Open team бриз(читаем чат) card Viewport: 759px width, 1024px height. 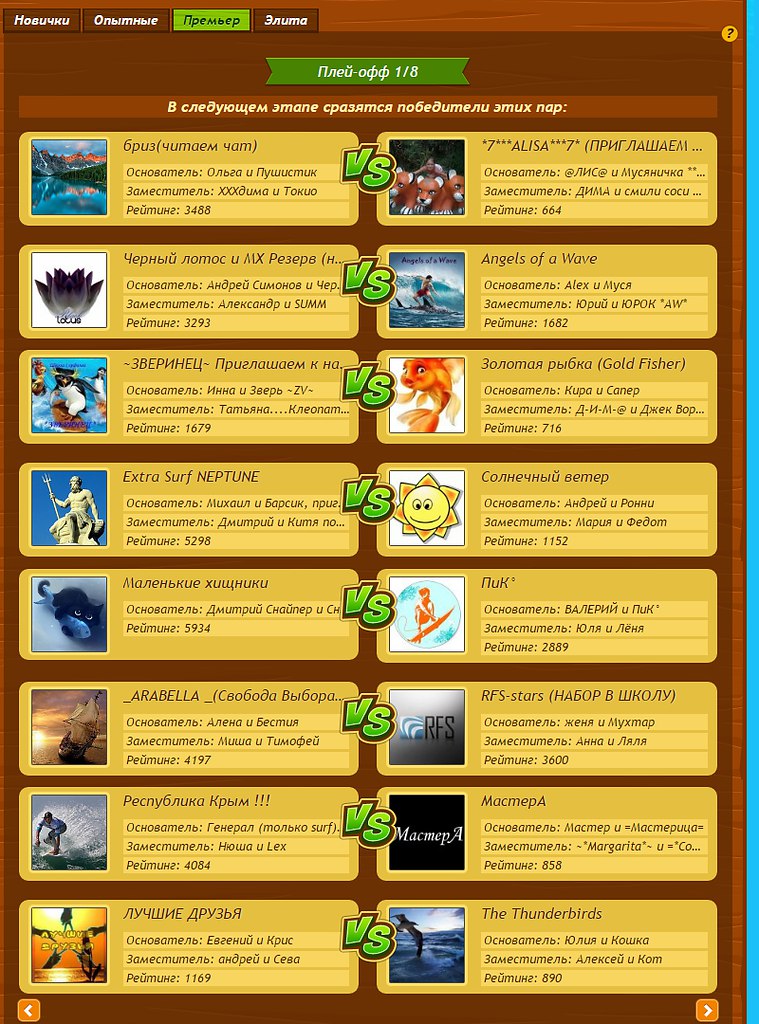[190, 147]
